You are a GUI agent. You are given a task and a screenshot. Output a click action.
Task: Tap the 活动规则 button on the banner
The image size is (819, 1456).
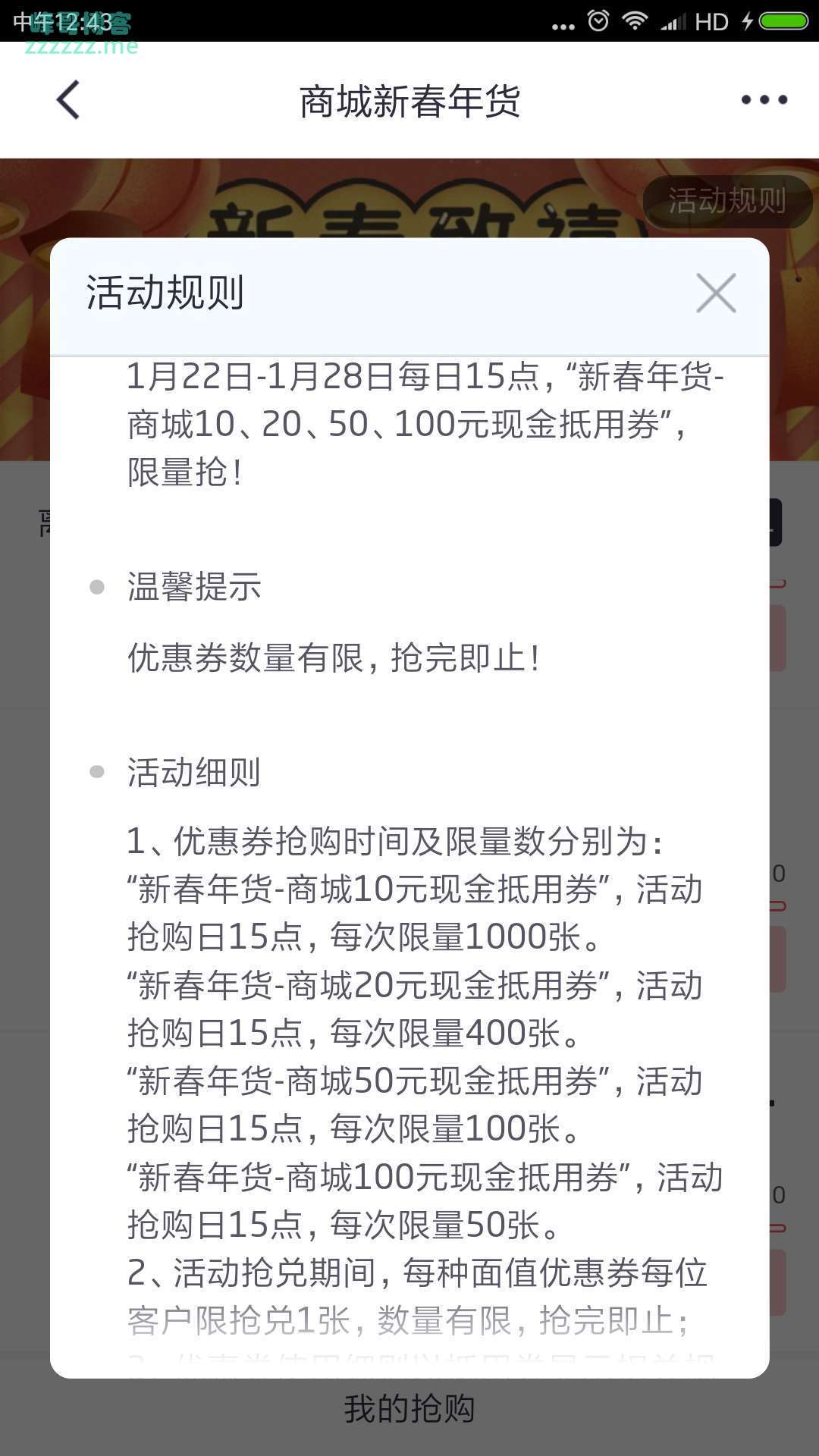[x=726, y=201]
